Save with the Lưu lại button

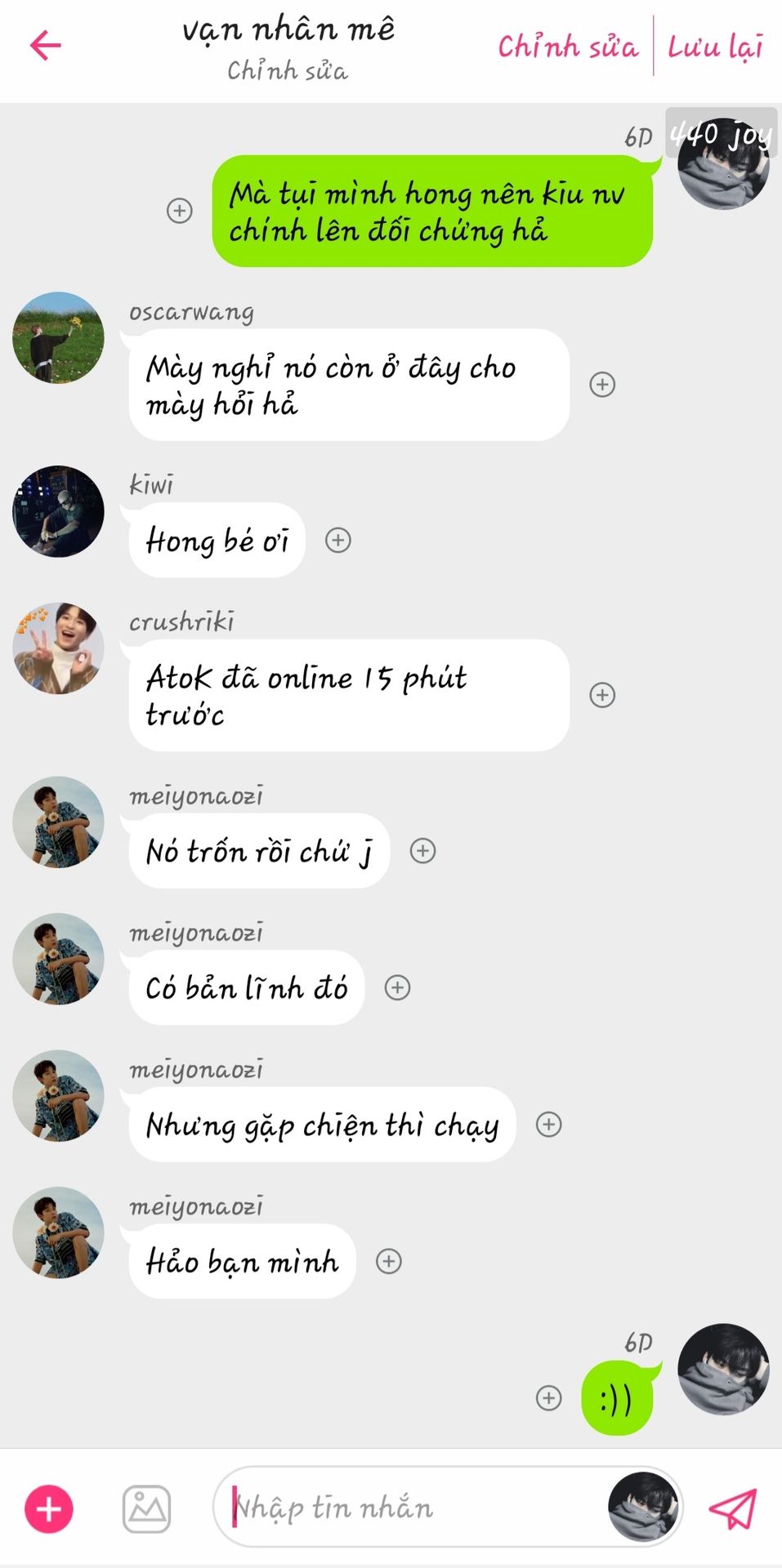point(715,47)
